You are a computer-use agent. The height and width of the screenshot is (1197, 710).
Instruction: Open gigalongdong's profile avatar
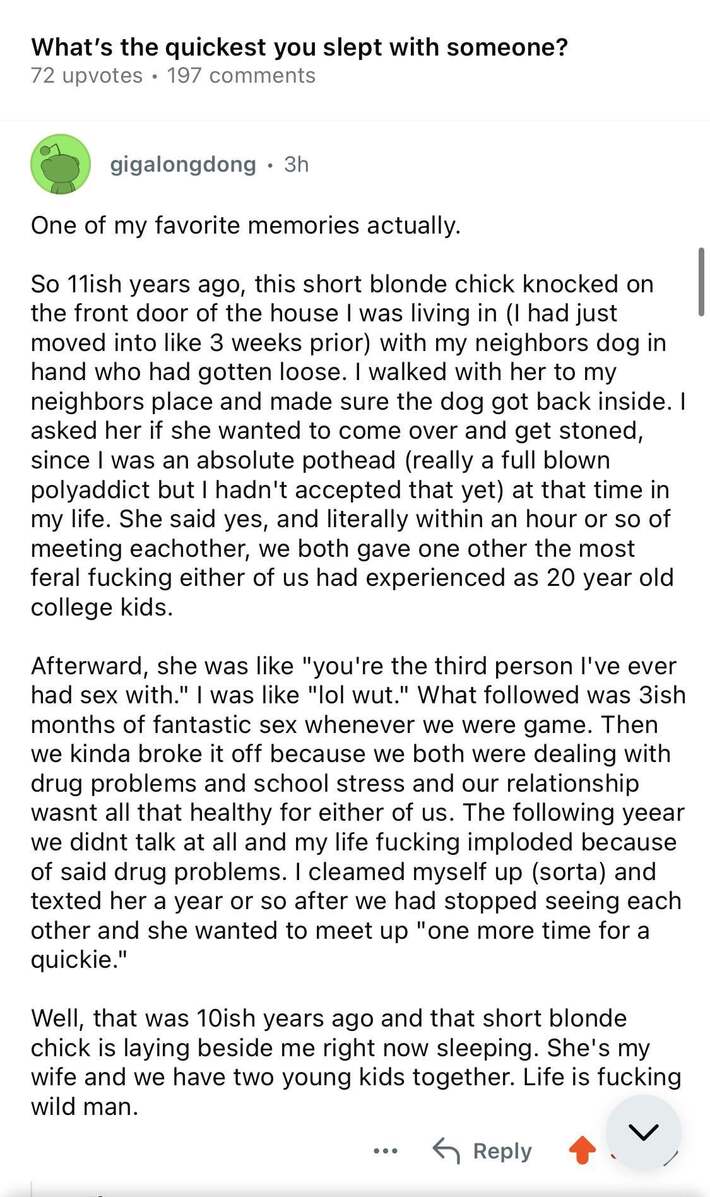pyautogui.click(x=60, y=164)
